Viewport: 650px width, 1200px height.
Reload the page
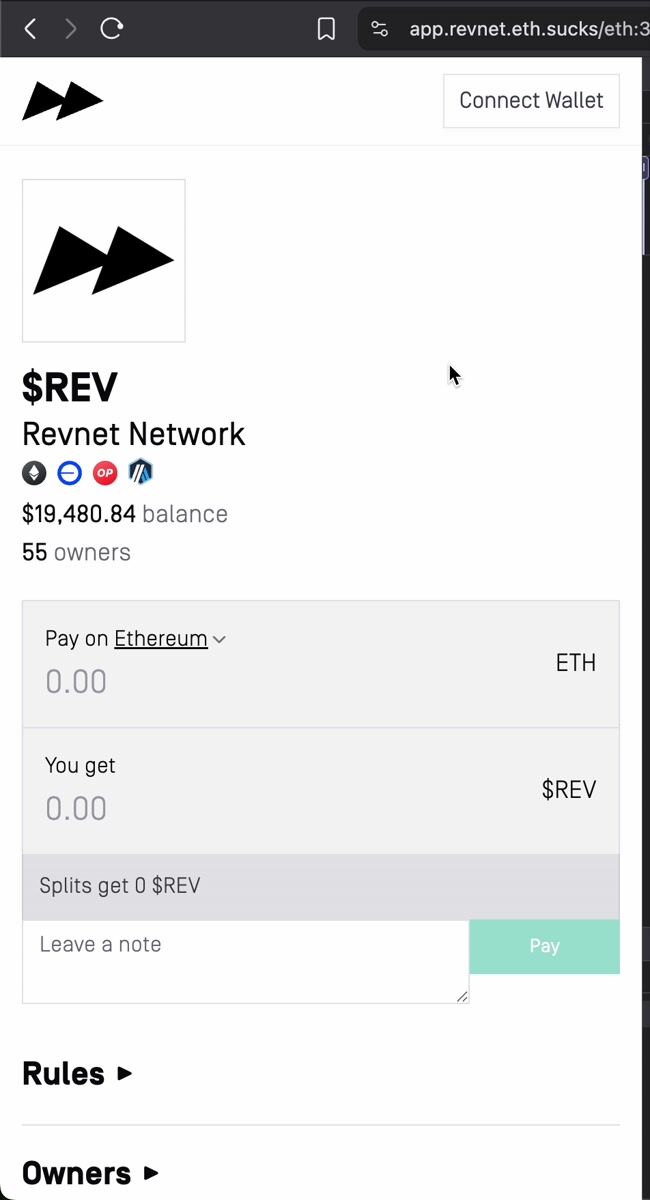[x=111, y=29]
